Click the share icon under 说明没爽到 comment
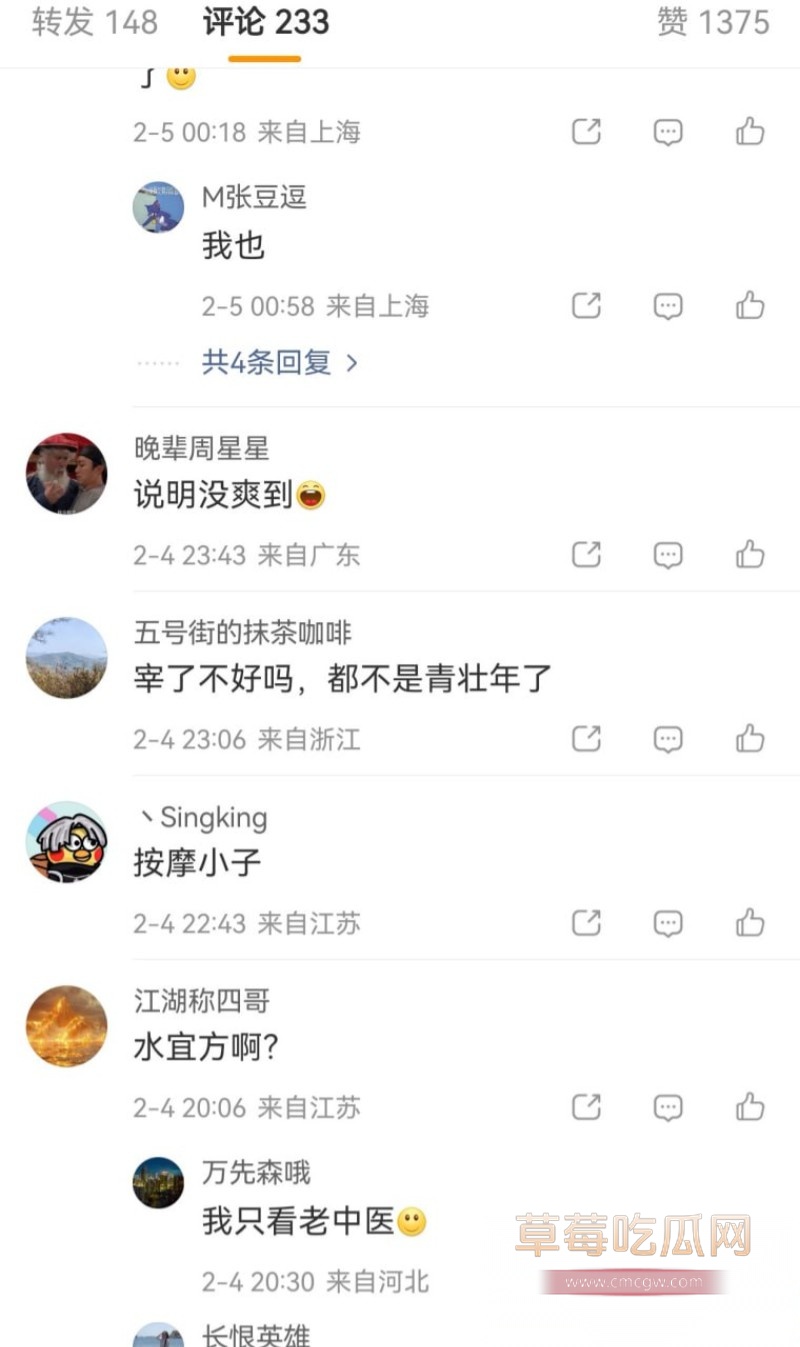800x1347 pixels. pyautogui.click(x=586, y=554)
